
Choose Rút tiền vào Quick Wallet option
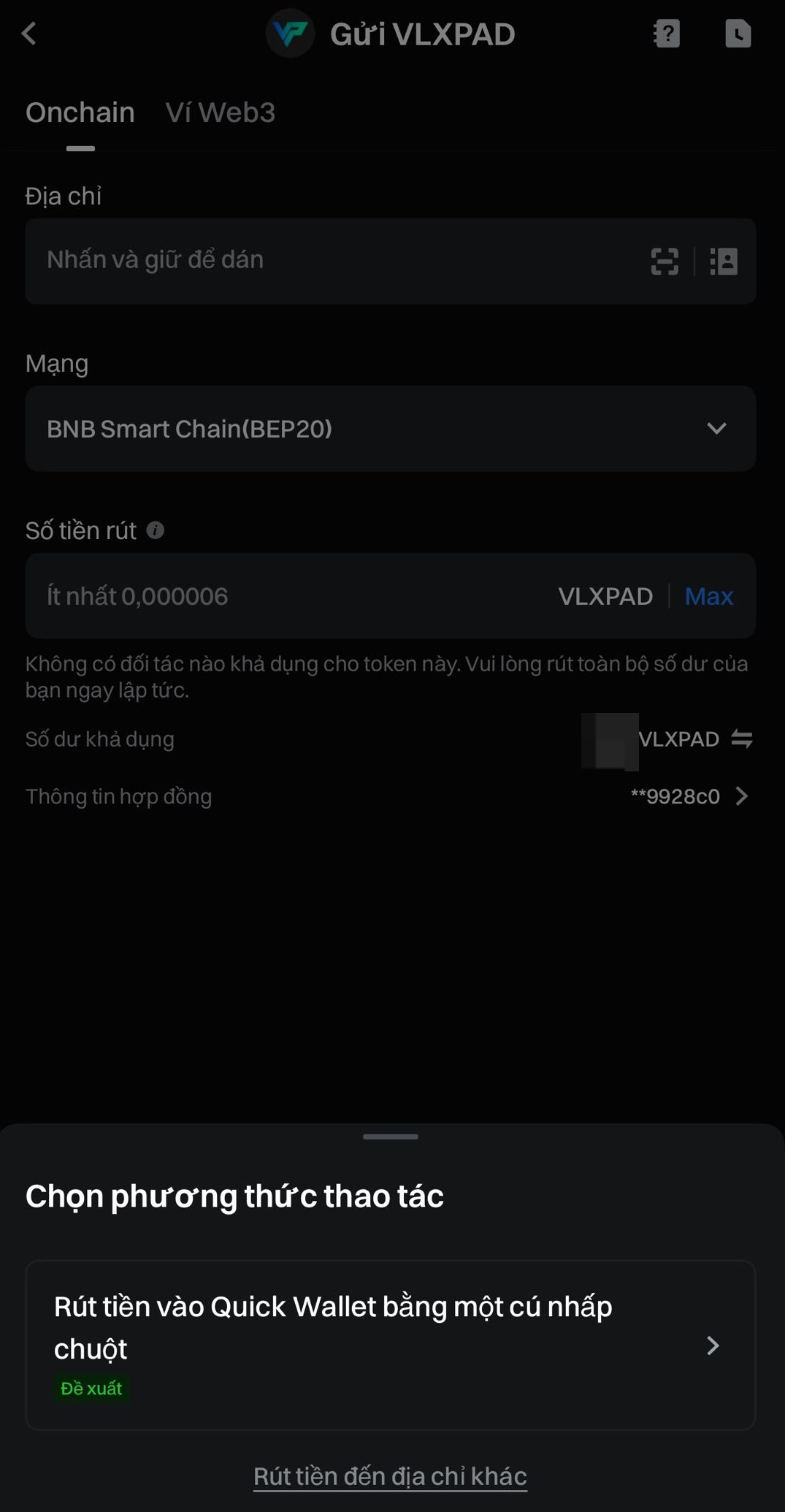390,1345
